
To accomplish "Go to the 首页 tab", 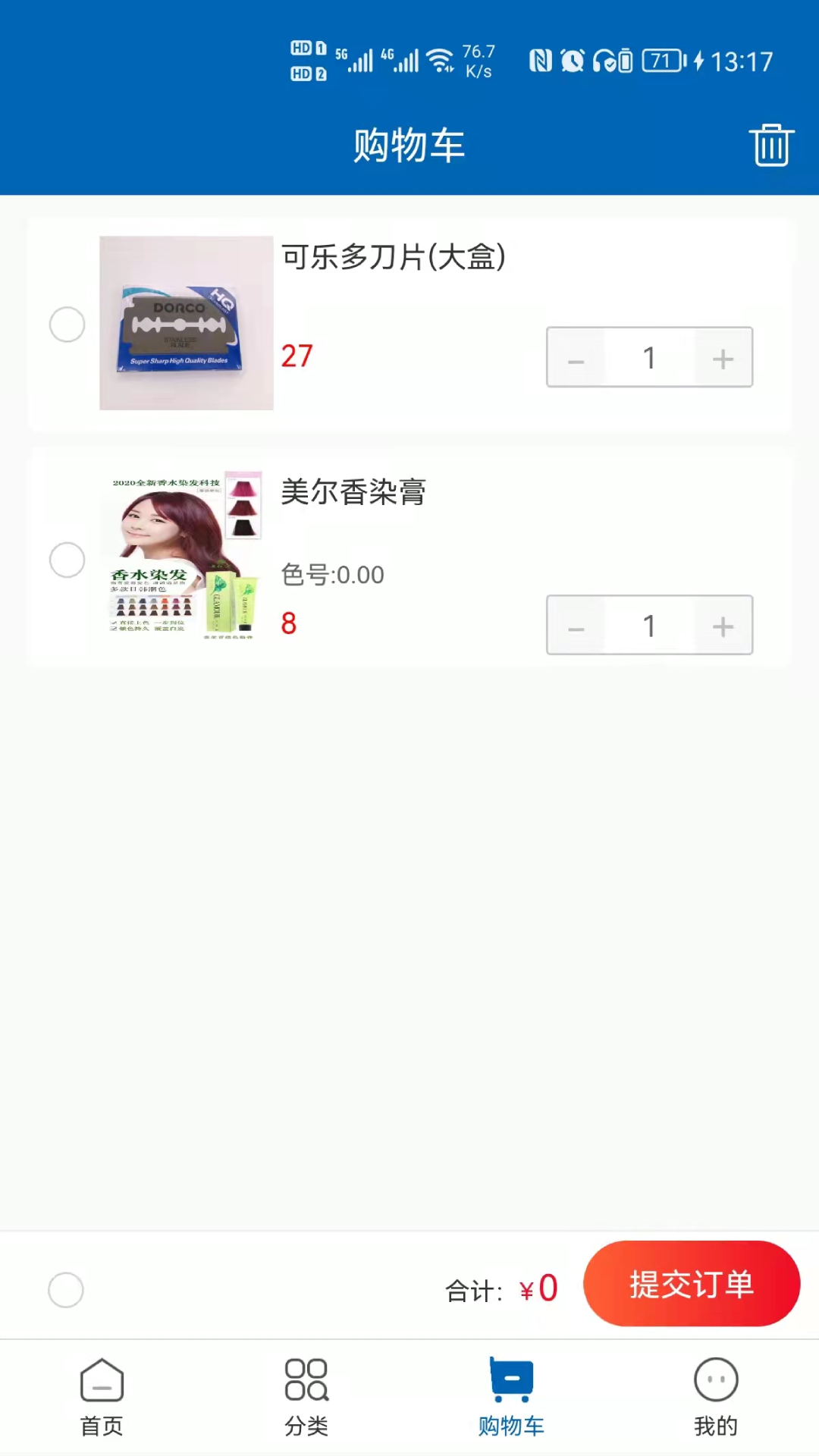I will click(102, 1398).
